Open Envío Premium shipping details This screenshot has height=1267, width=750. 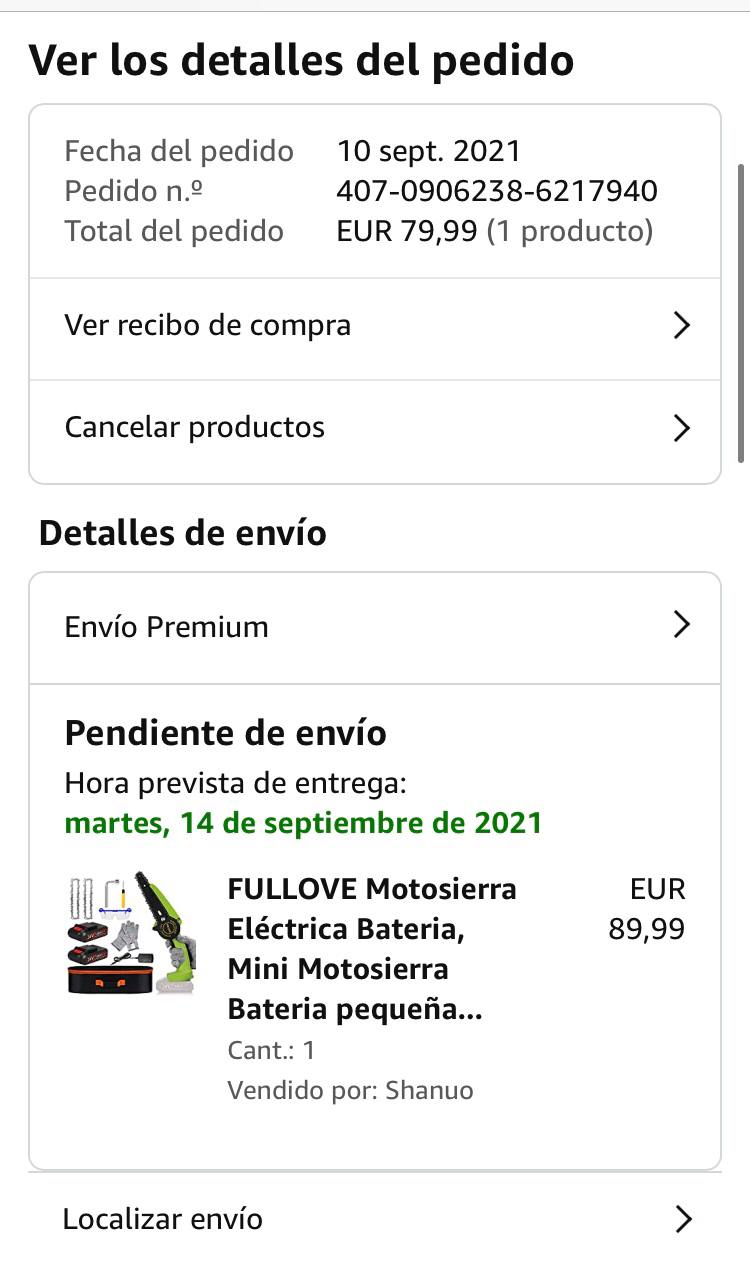[375, 627]
